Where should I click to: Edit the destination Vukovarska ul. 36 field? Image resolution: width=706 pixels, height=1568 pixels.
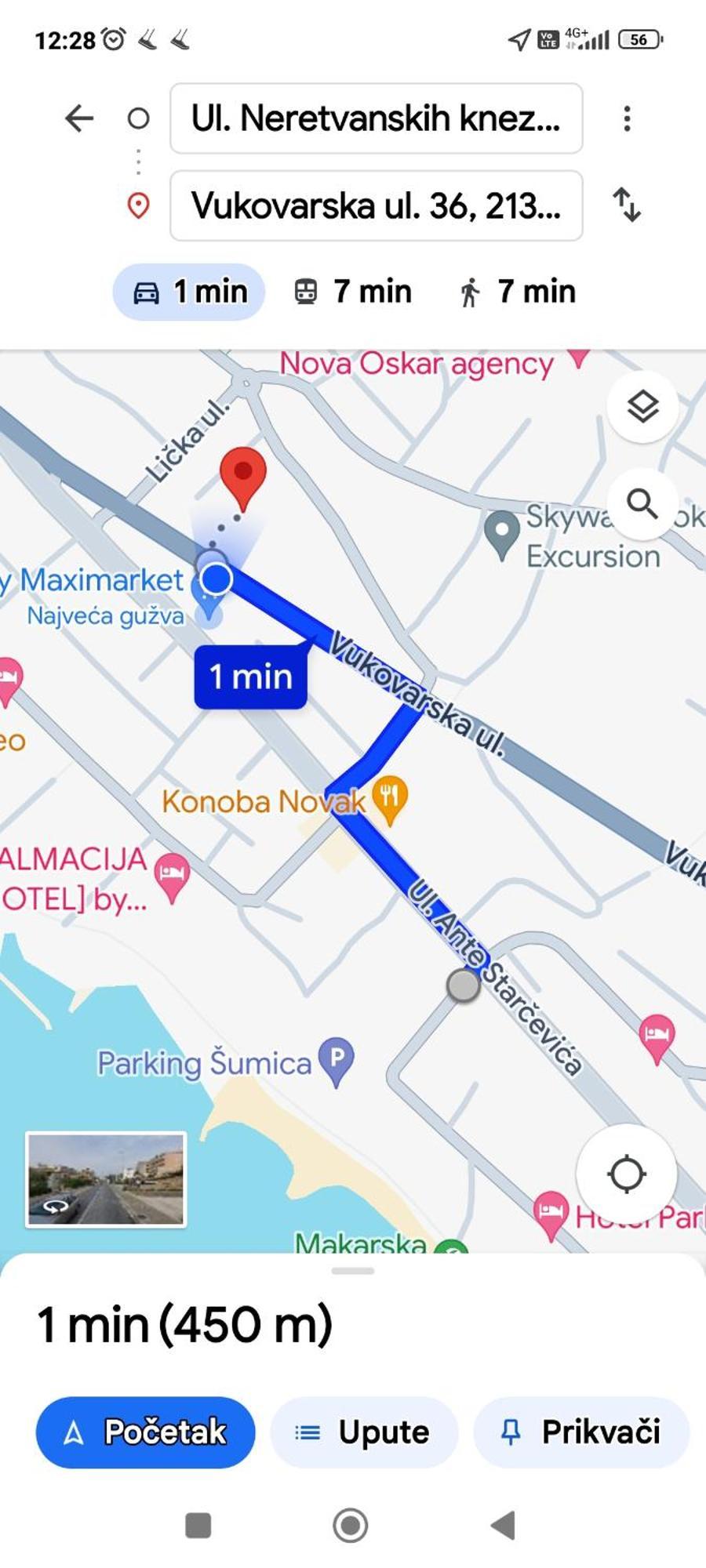click(x=376, y=206)
